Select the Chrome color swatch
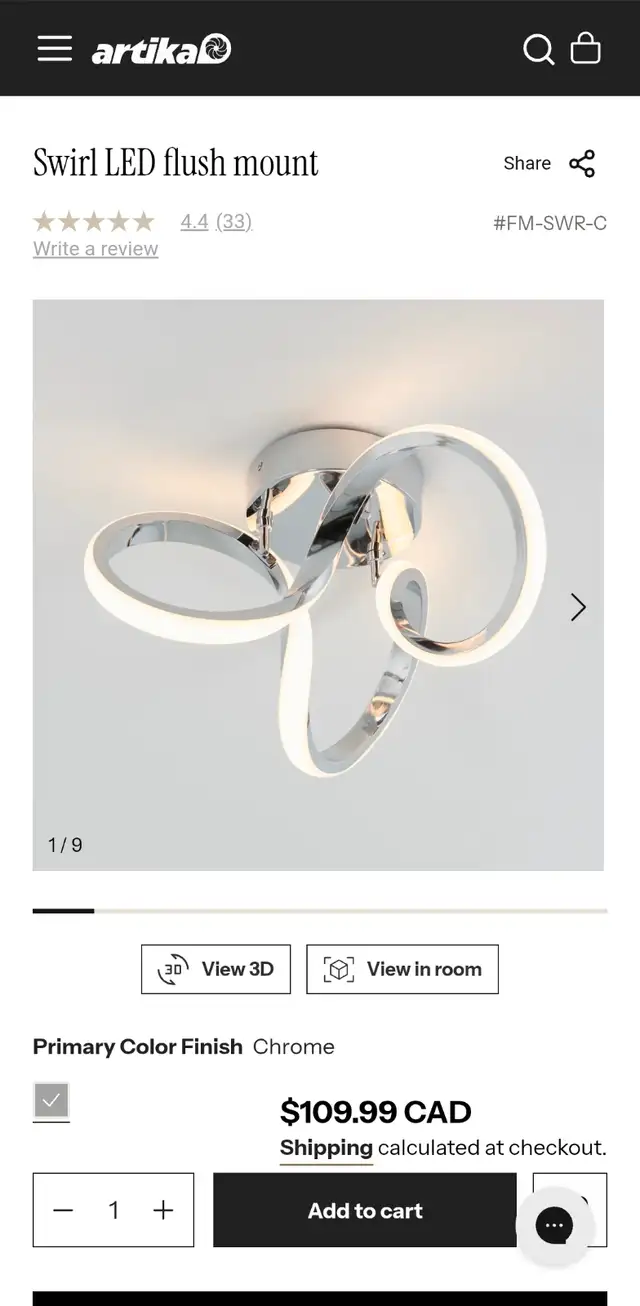 pyautogui.click(x=51, y=1100)
